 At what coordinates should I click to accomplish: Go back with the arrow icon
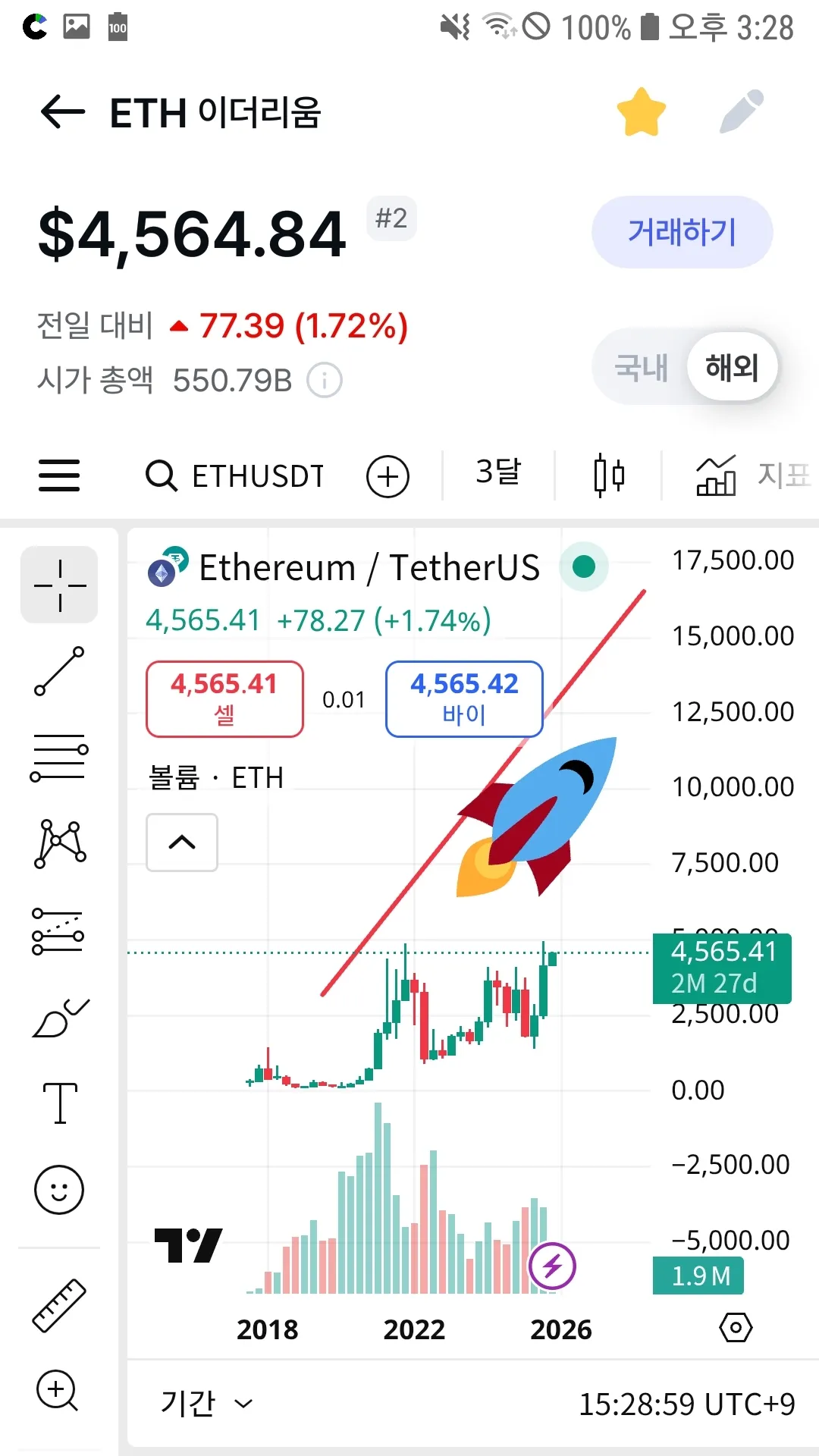62,112
